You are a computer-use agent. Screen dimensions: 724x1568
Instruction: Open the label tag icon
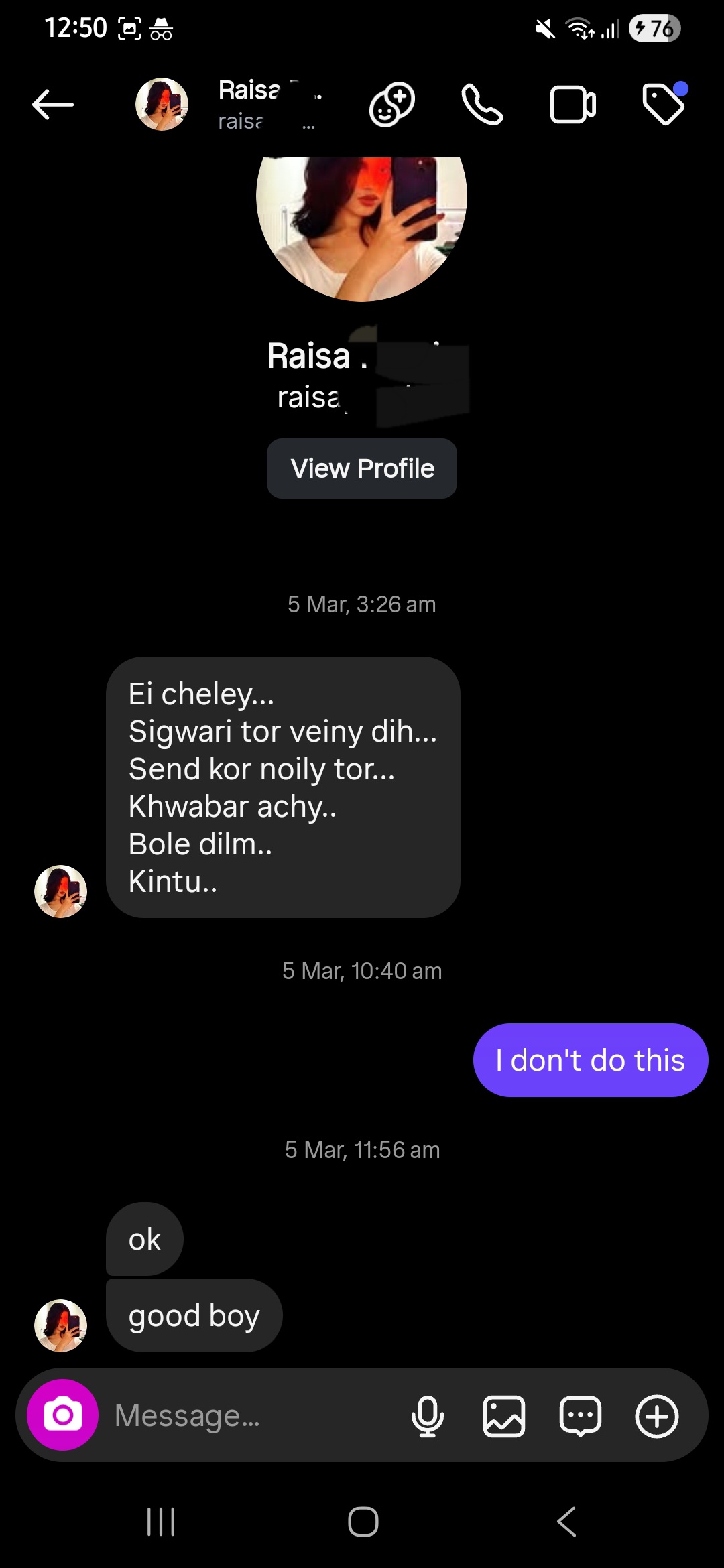pyautogui.click(x=664, y=105)
